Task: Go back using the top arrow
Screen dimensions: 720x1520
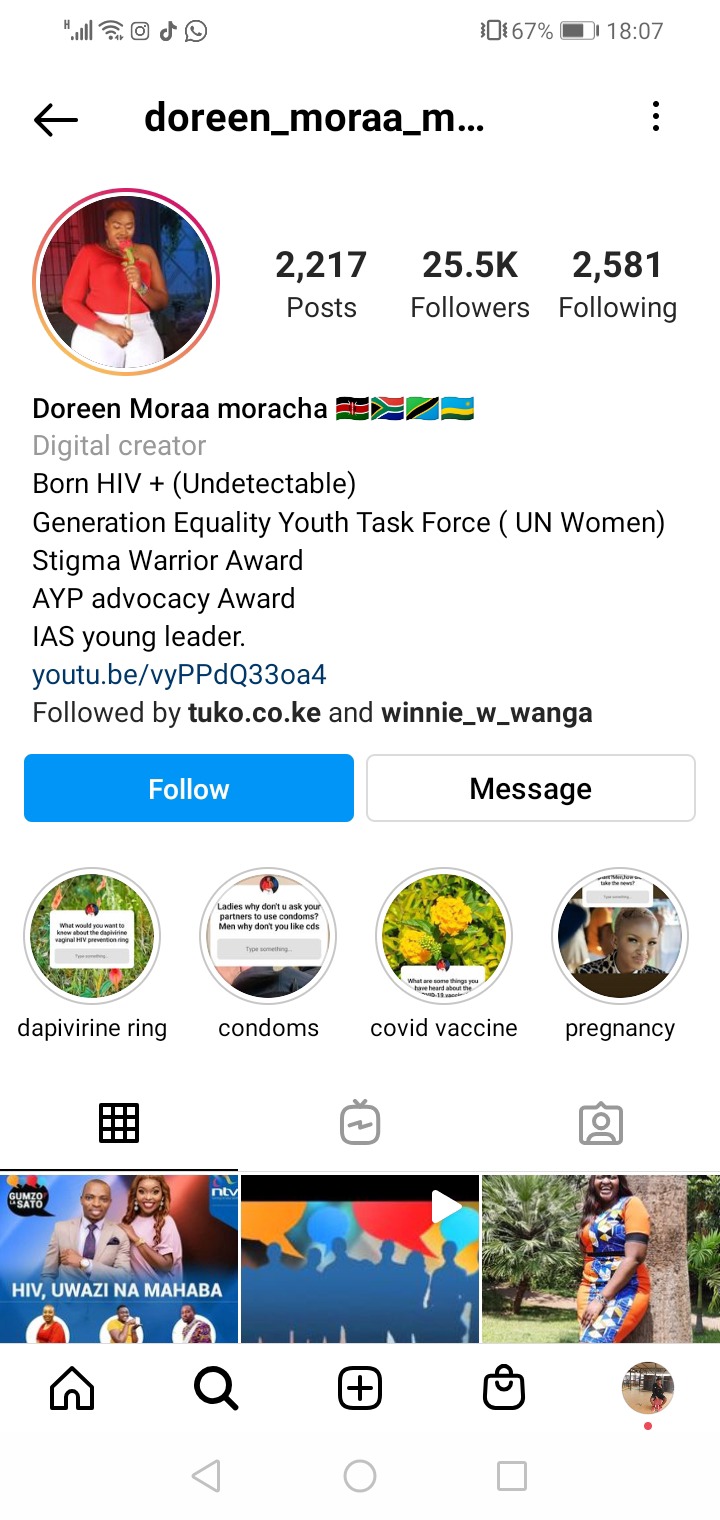Action: [x=56, y=119]
